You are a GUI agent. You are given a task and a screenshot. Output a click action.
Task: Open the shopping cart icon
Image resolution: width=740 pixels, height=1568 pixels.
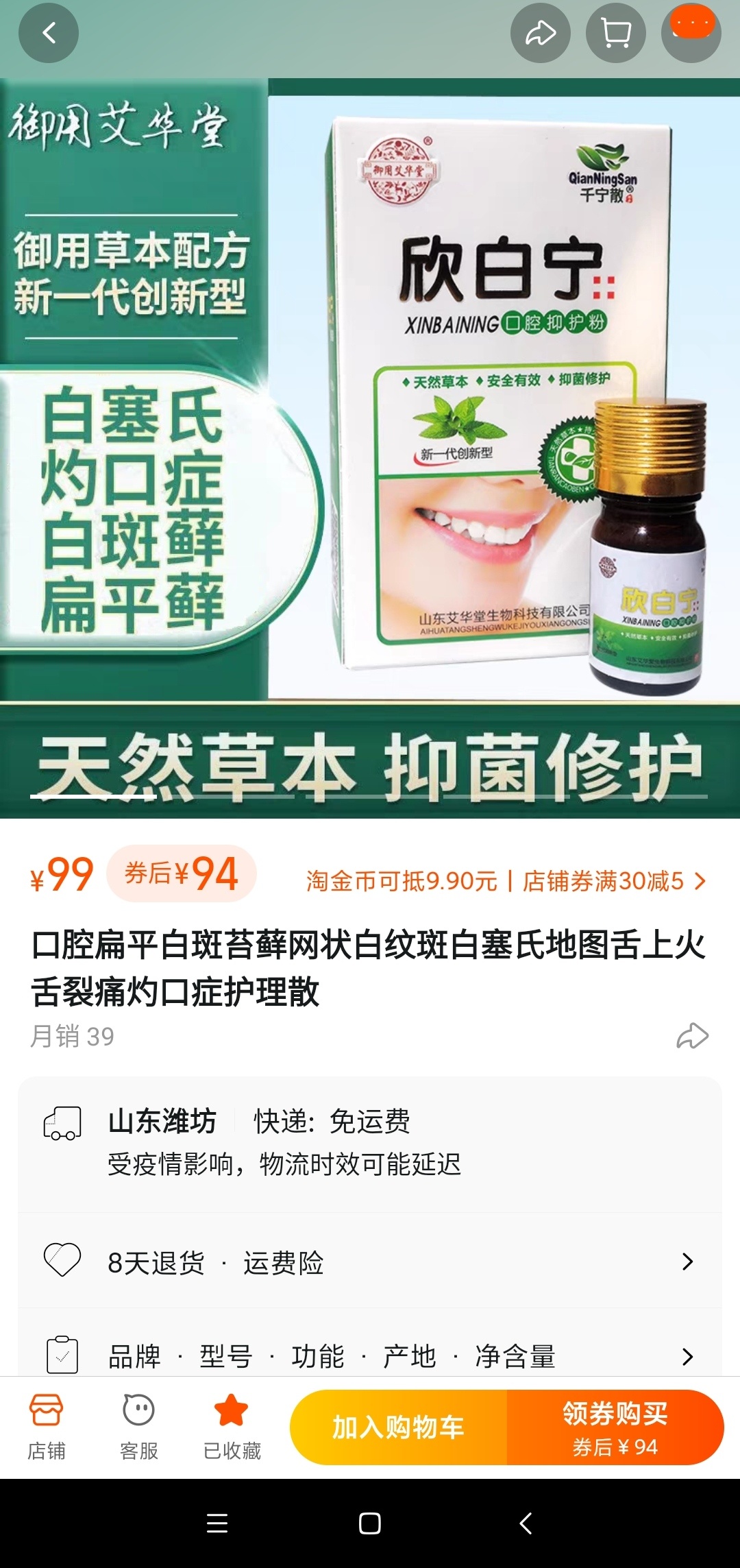[615, 33]
